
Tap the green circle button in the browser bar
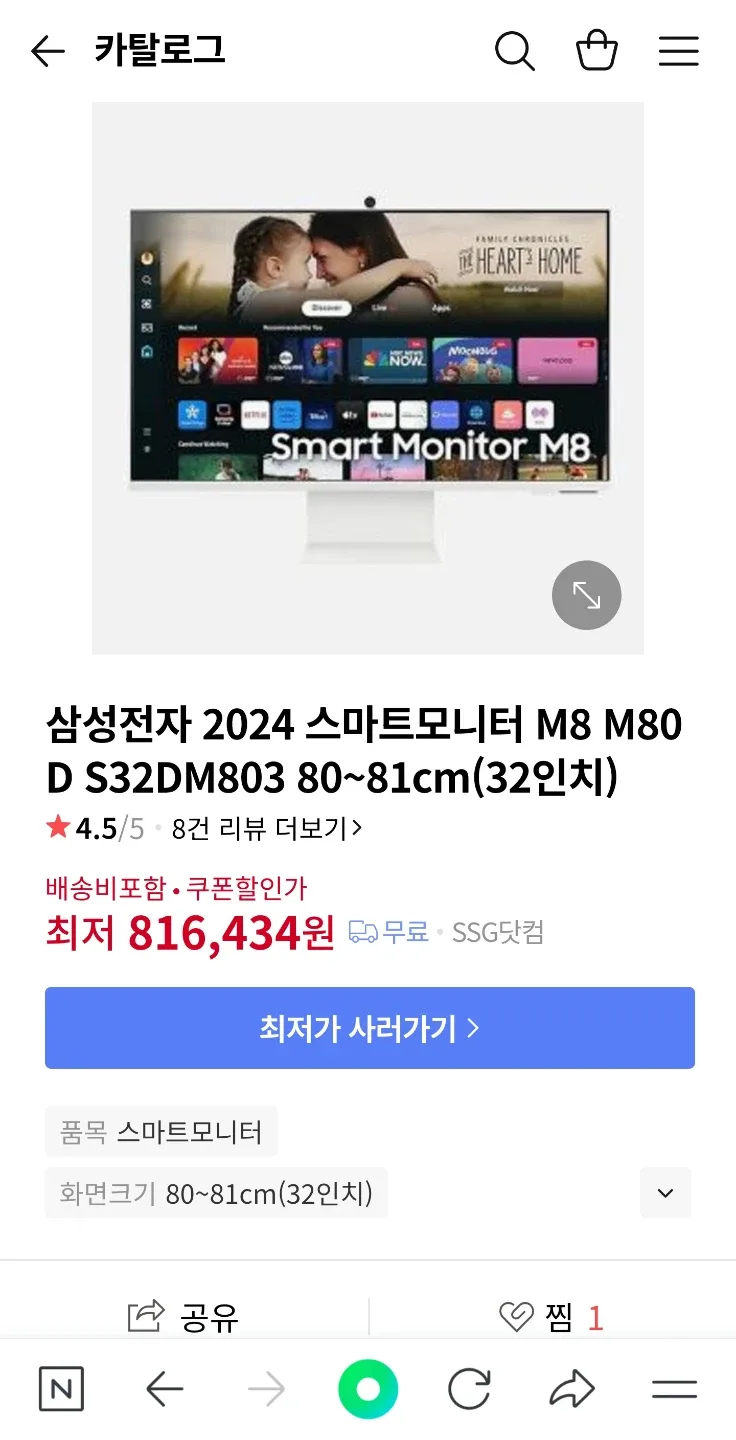pyautogui.click(x=368, y=1389)
